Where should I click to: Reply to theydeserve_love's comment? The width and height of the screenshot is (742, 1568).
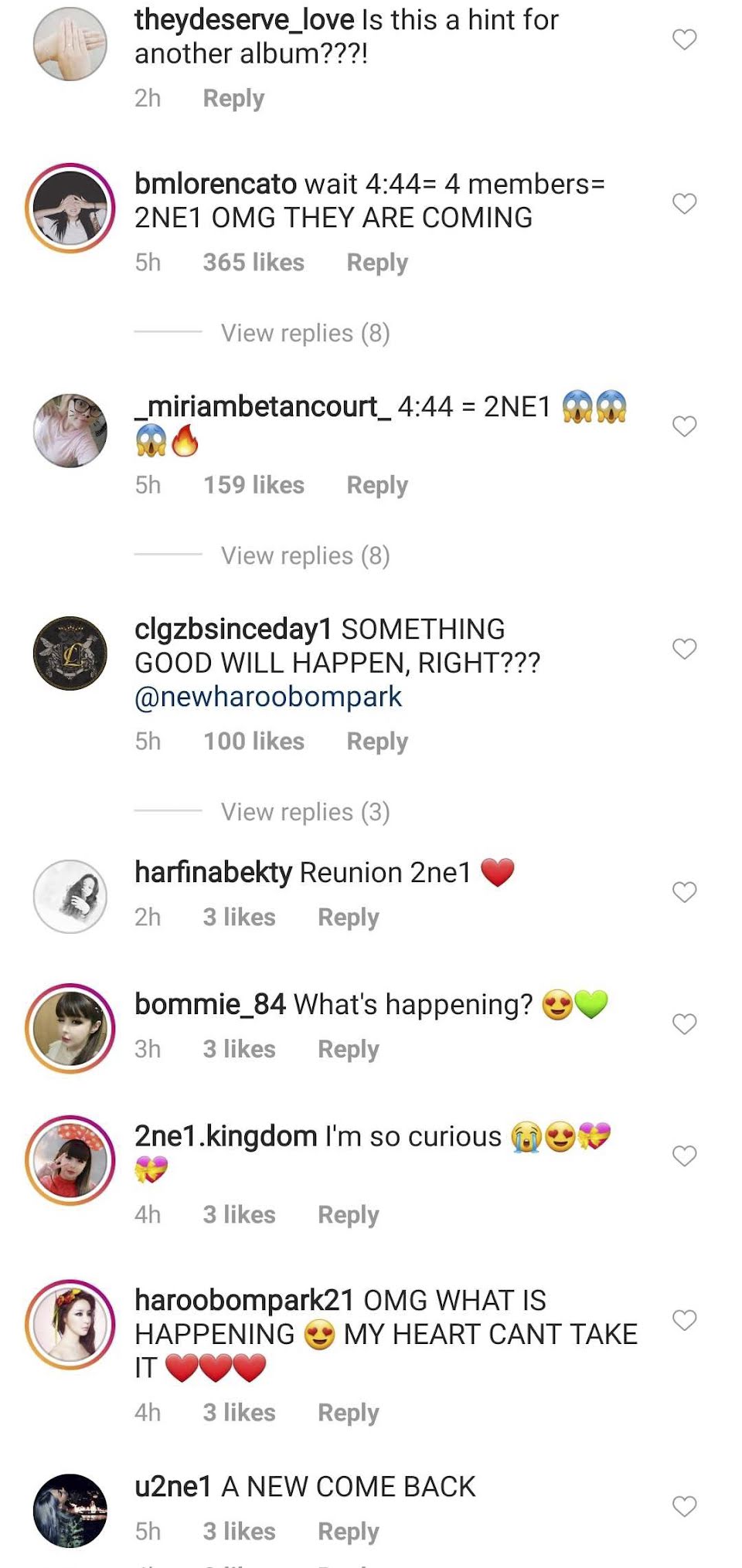click(x=233, y=99)
